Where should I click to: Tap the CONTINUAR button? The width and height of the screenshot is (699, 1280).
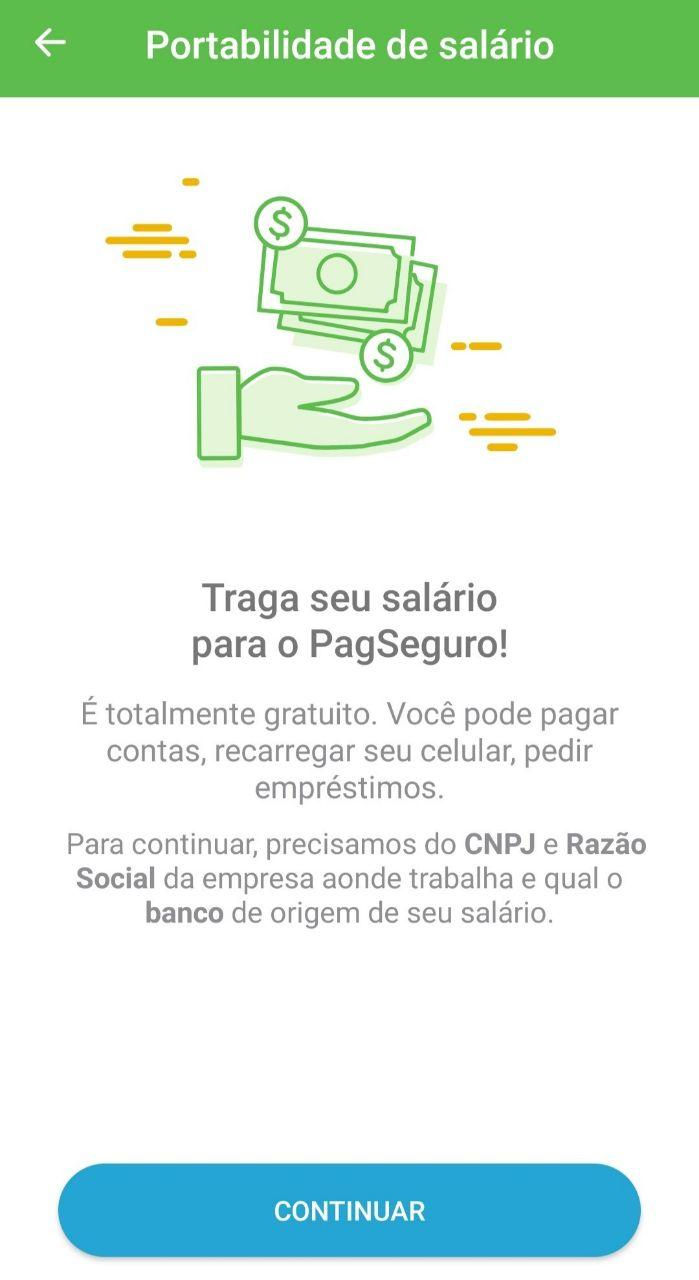(349, 1210)
